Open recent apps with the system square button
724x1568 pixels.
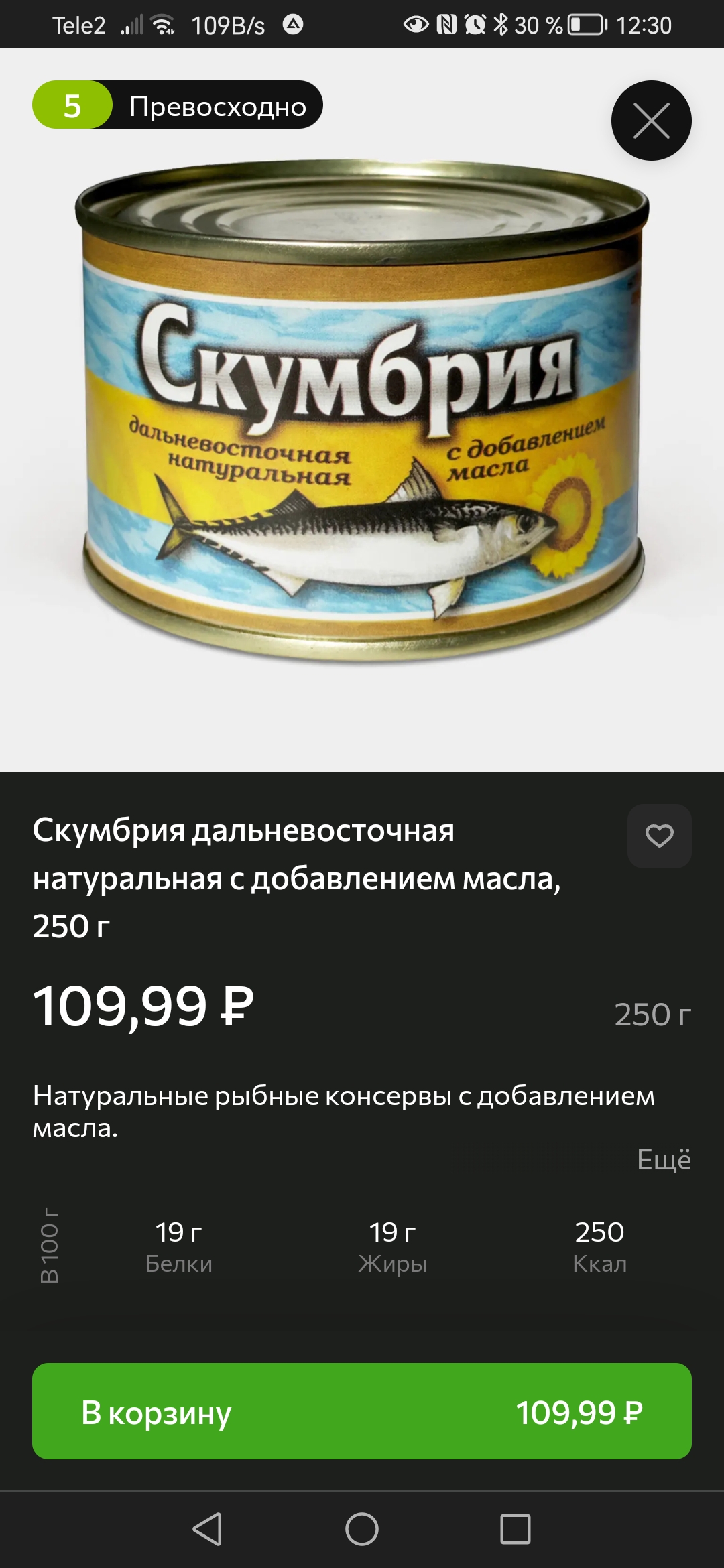click(x=515, y=1529)
